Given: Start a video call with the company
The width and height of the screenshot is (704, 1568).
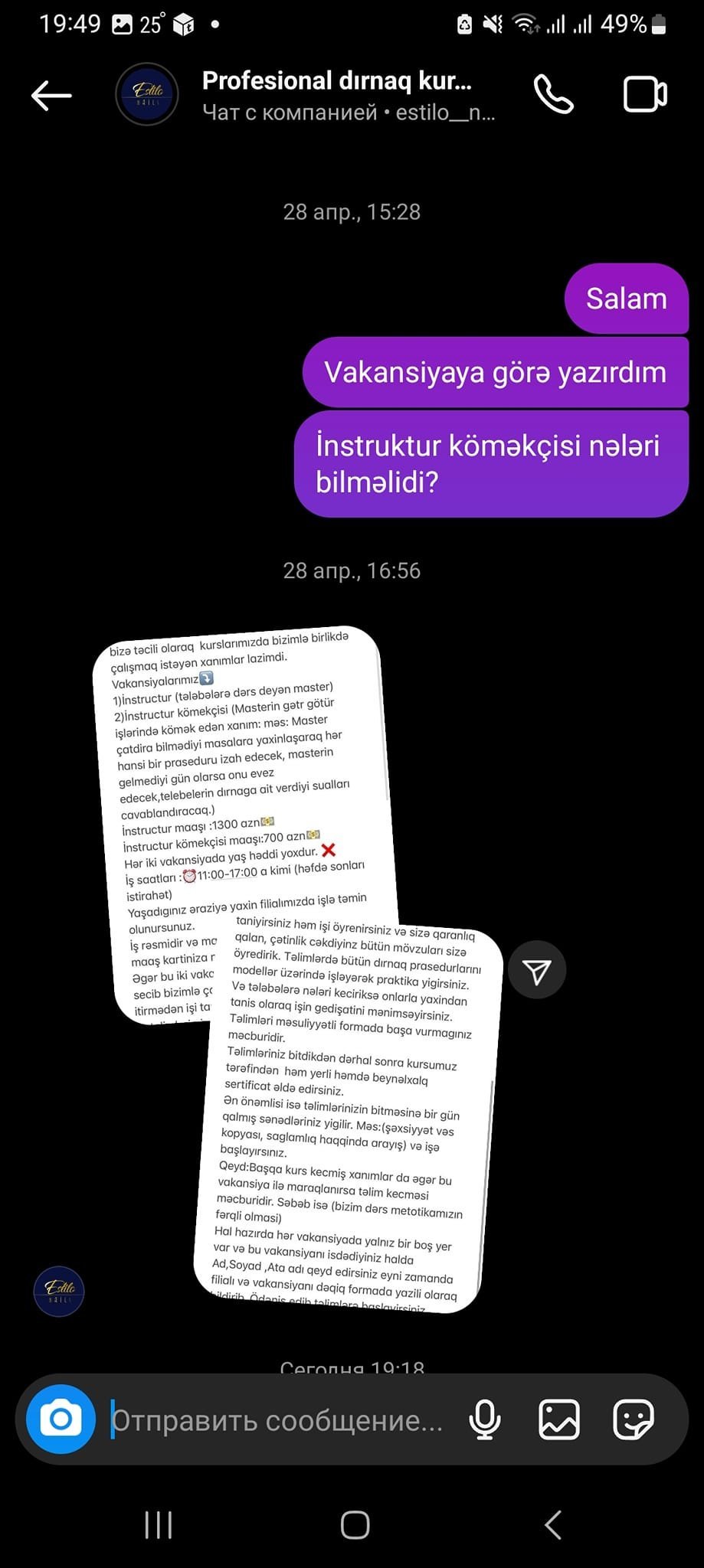Looking at the screenshot, I should coord(645,95).
